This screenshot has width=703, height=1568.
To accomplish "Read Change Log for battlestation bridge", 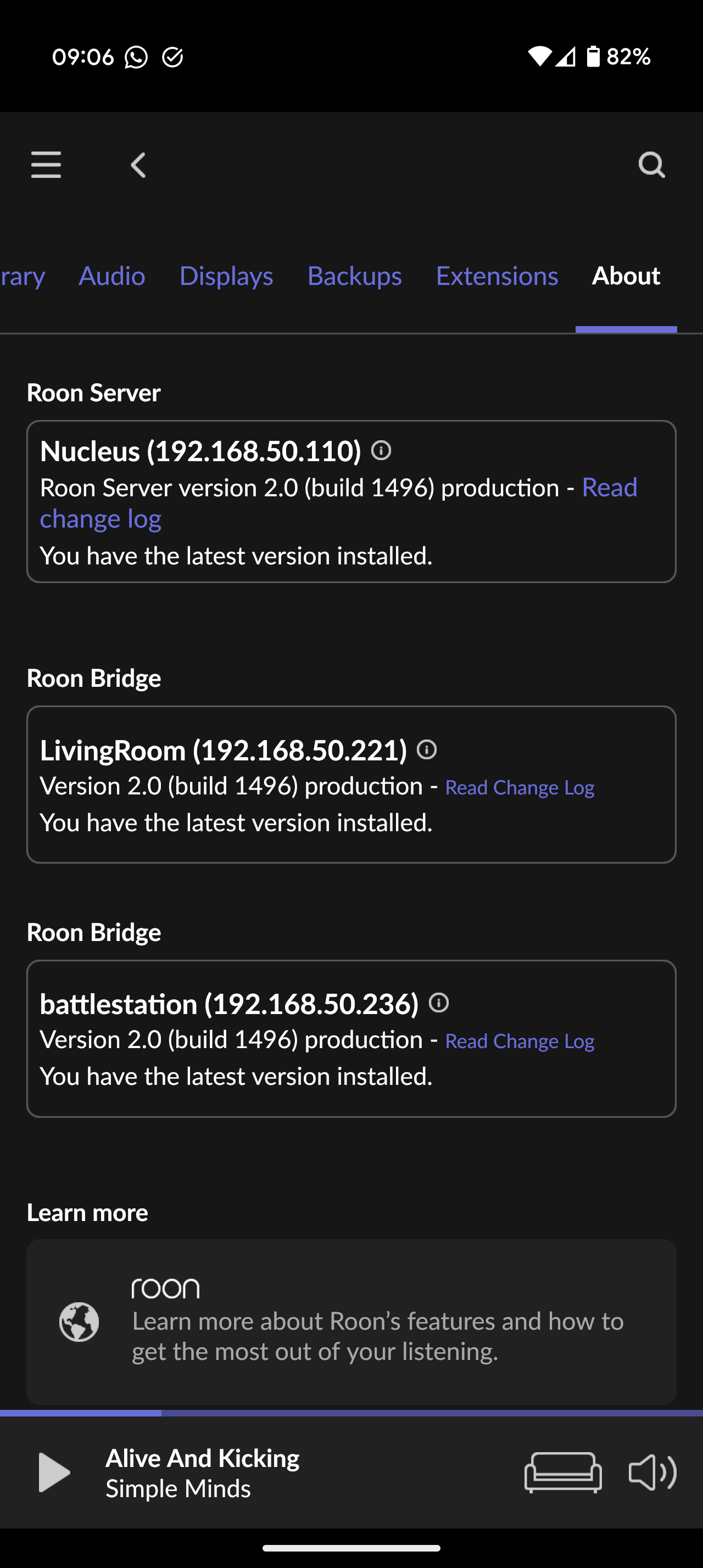I will click(x=520, y=1041).
